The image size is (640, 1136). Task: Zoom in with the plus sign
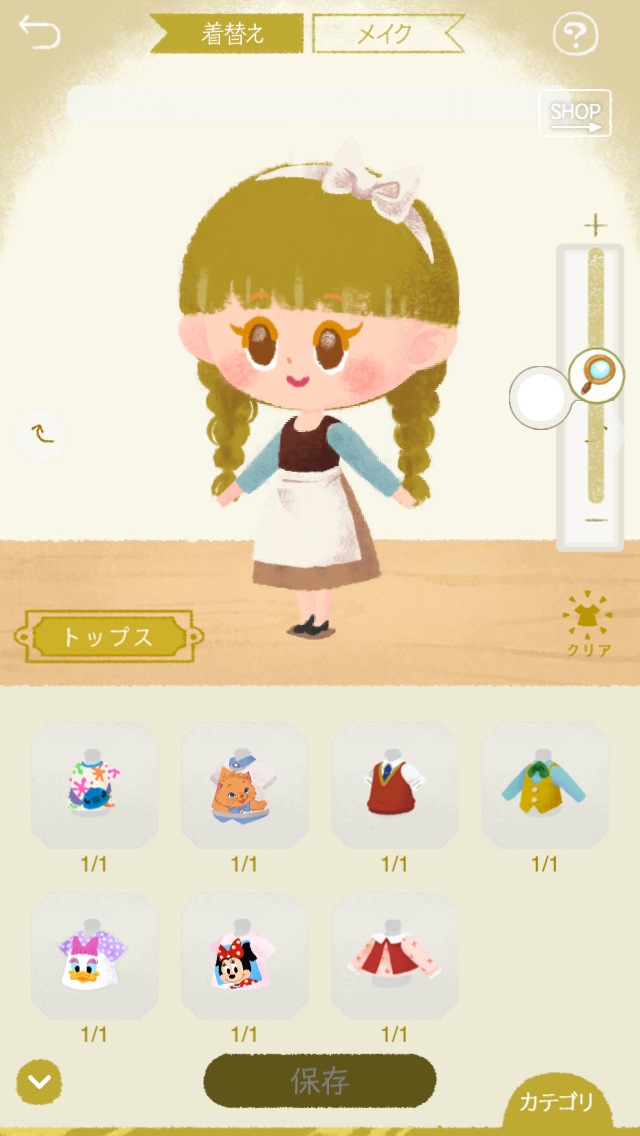pos(596,223)
